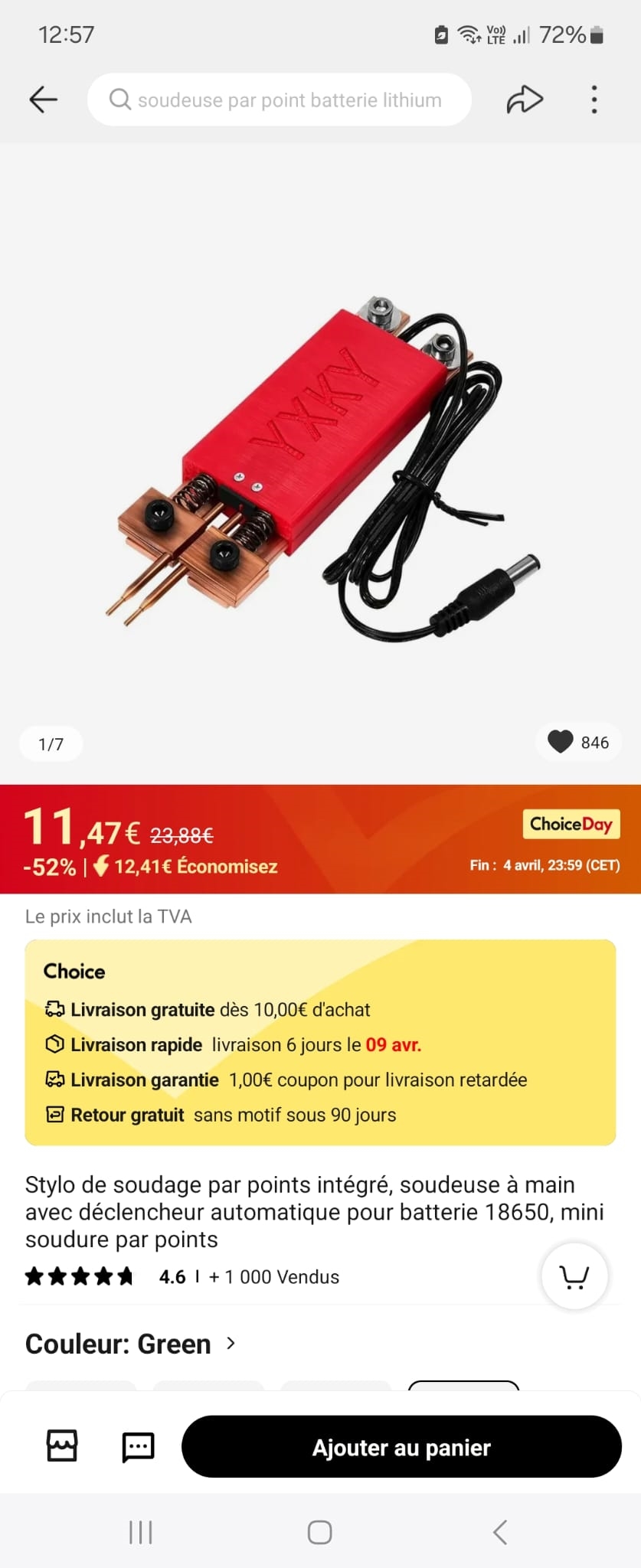
Task: Visit the seller's store
Action: tap(62, 1446)
